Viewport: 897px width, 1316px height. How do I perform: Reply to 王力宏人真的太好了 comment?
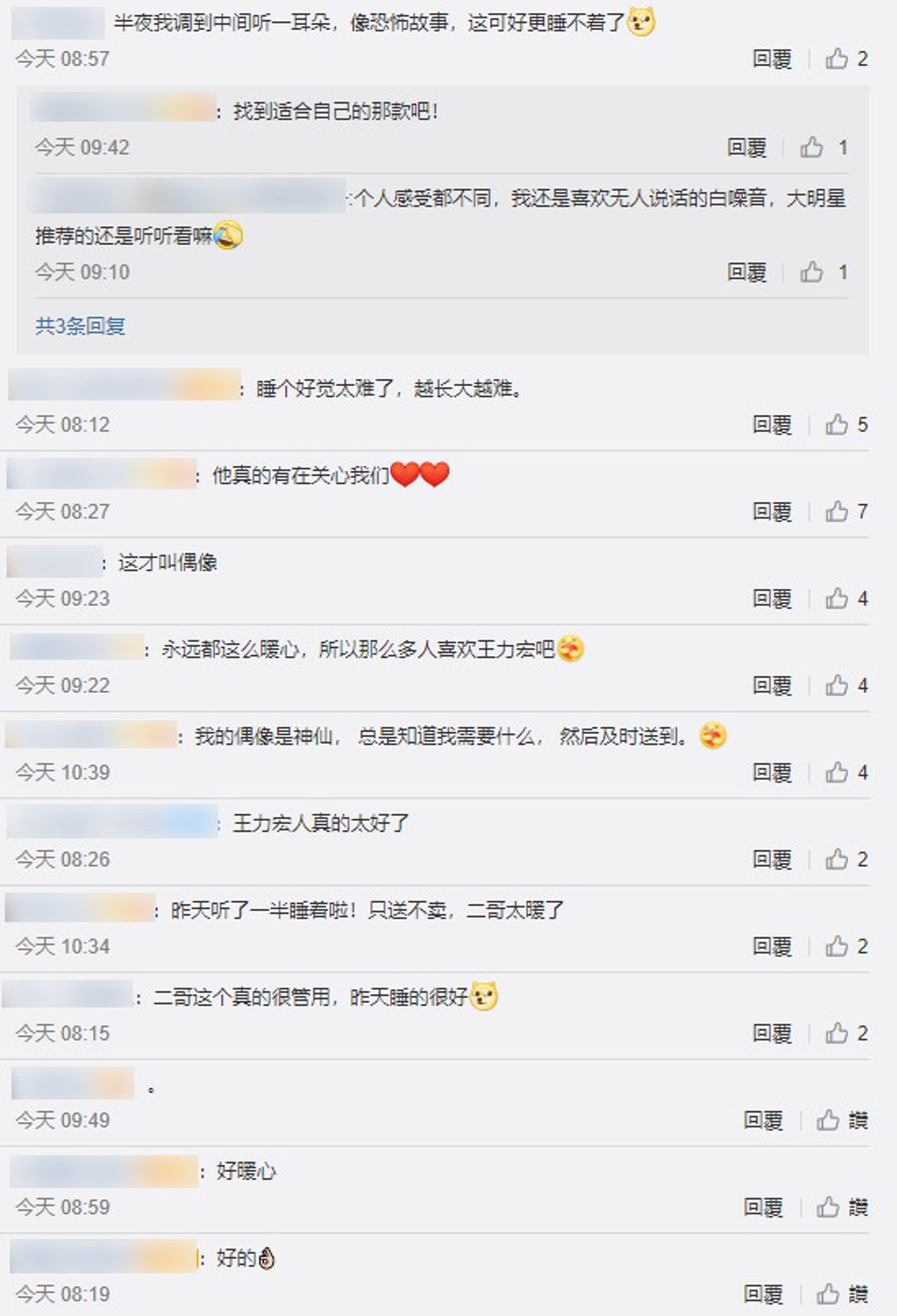click(772, 860)
